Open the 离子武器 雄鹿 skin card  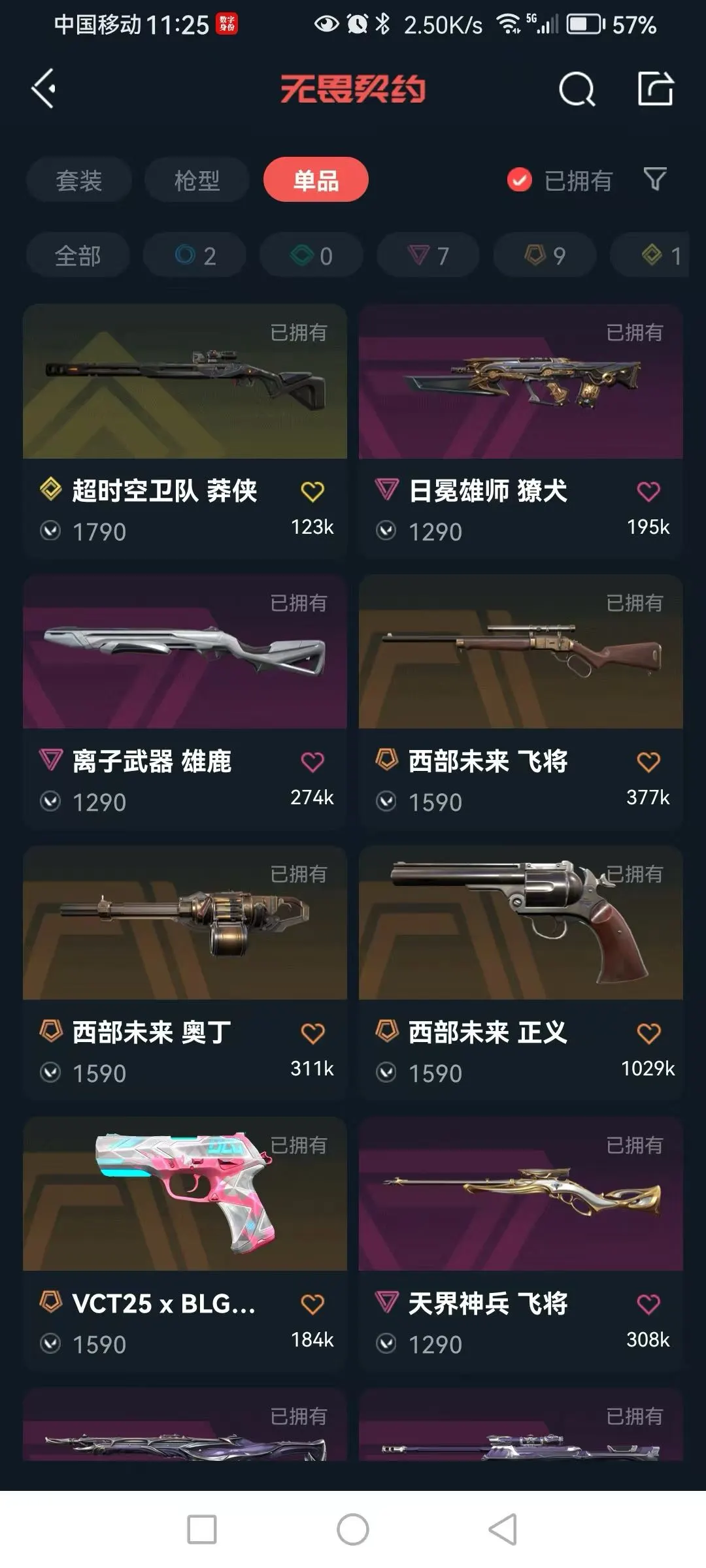[185, 702]
